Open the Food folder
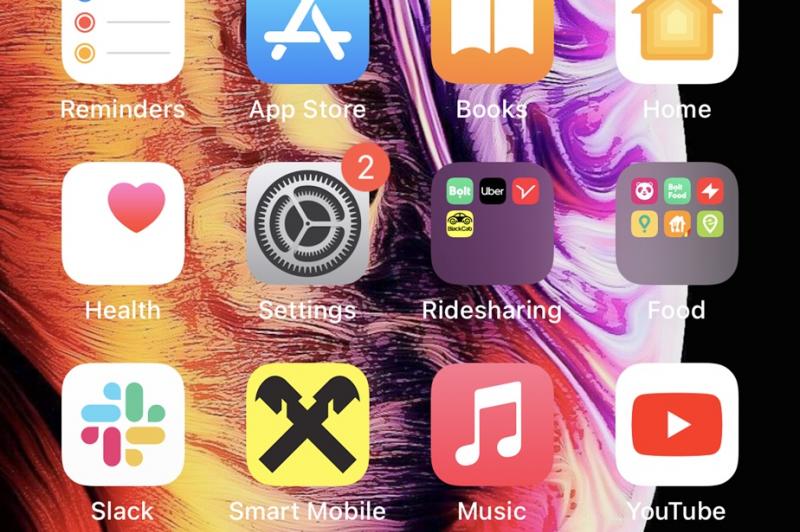Screen dimensions: 800x532 [x=677, y=223]
